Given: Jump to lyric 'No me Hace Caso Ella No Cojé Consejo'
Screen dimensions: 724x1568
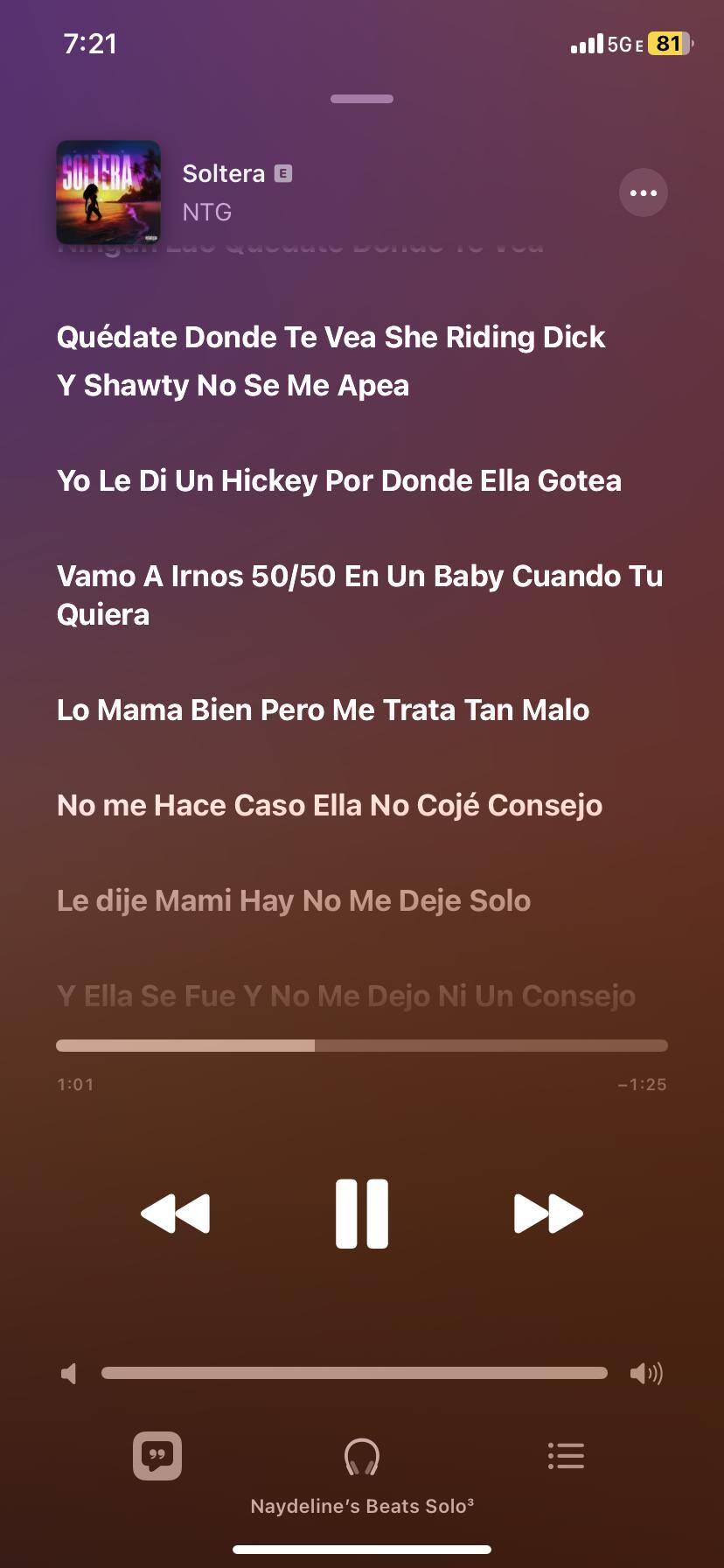Looking at the screenshot, I should (330, 806).
